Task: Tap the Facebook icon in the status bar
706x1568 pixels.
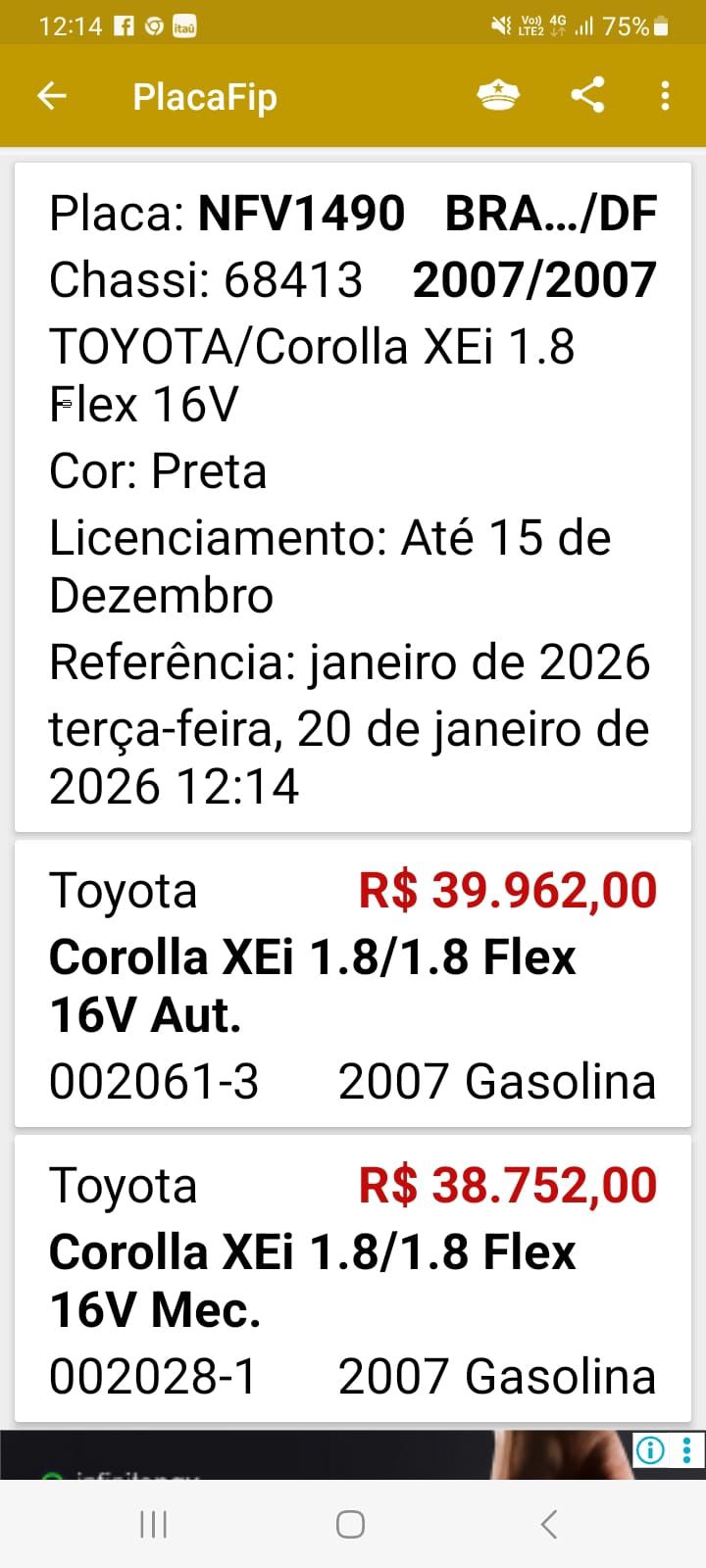Action: (123, 24)
